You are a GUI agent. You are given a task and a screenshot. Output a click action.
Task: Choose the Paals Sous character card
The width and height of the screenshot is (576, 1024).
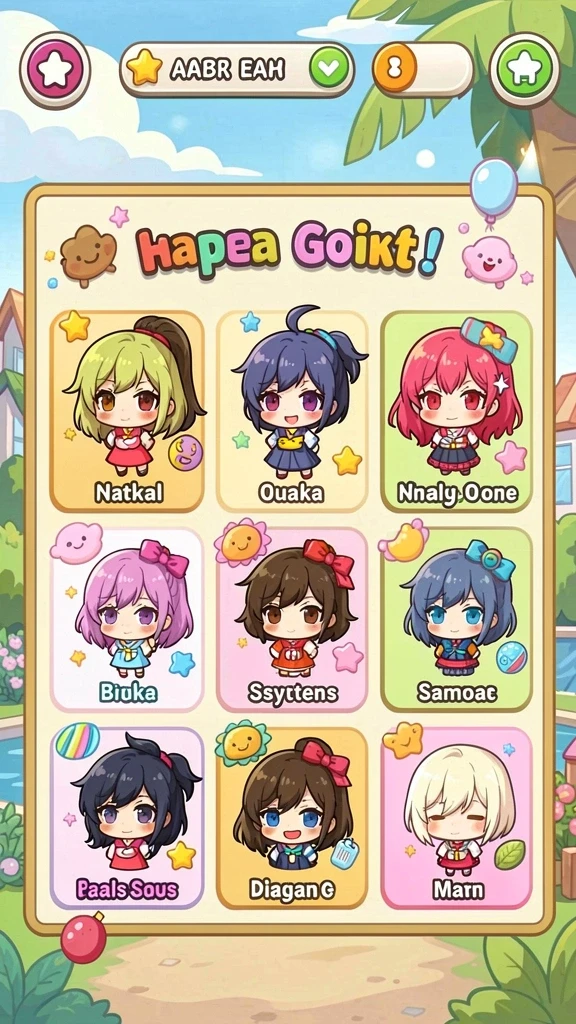[x=127, y=818]
